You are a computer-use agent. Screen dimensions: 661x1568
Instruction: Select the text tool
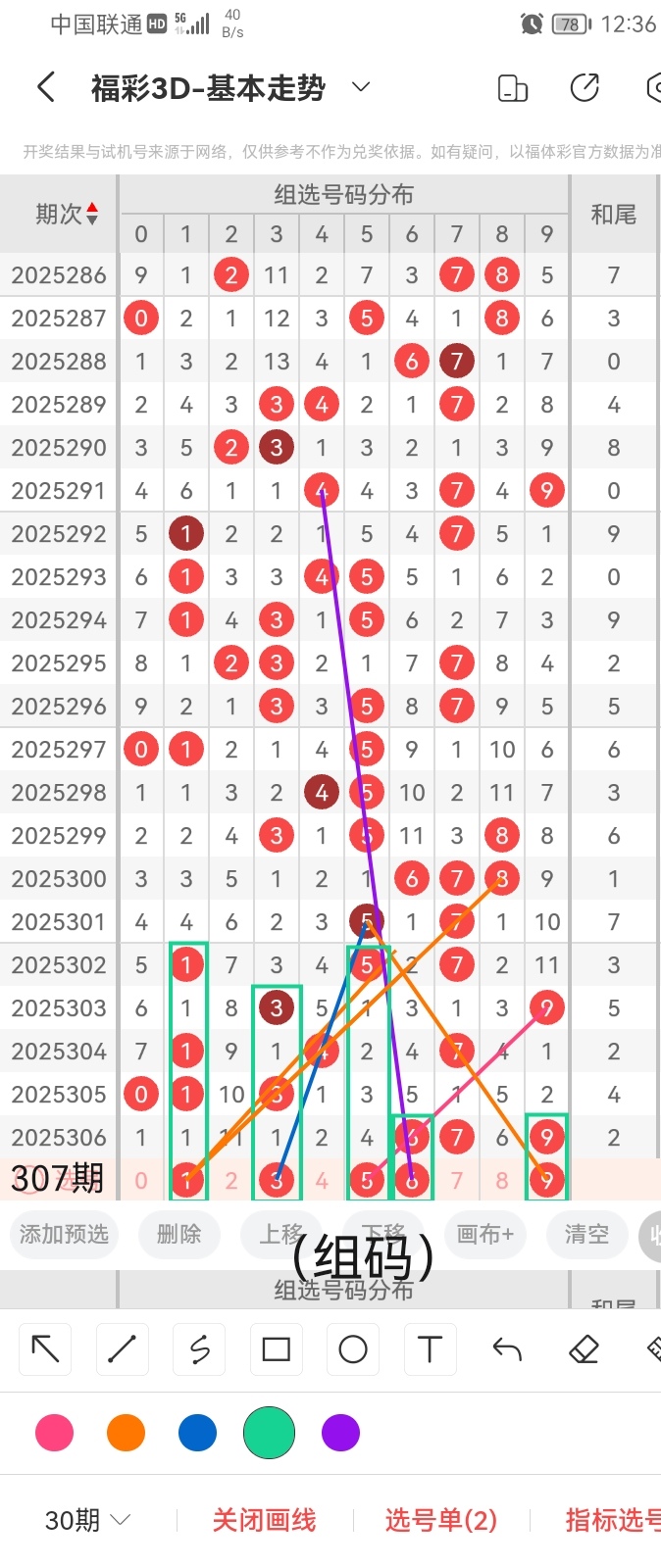430,1349
